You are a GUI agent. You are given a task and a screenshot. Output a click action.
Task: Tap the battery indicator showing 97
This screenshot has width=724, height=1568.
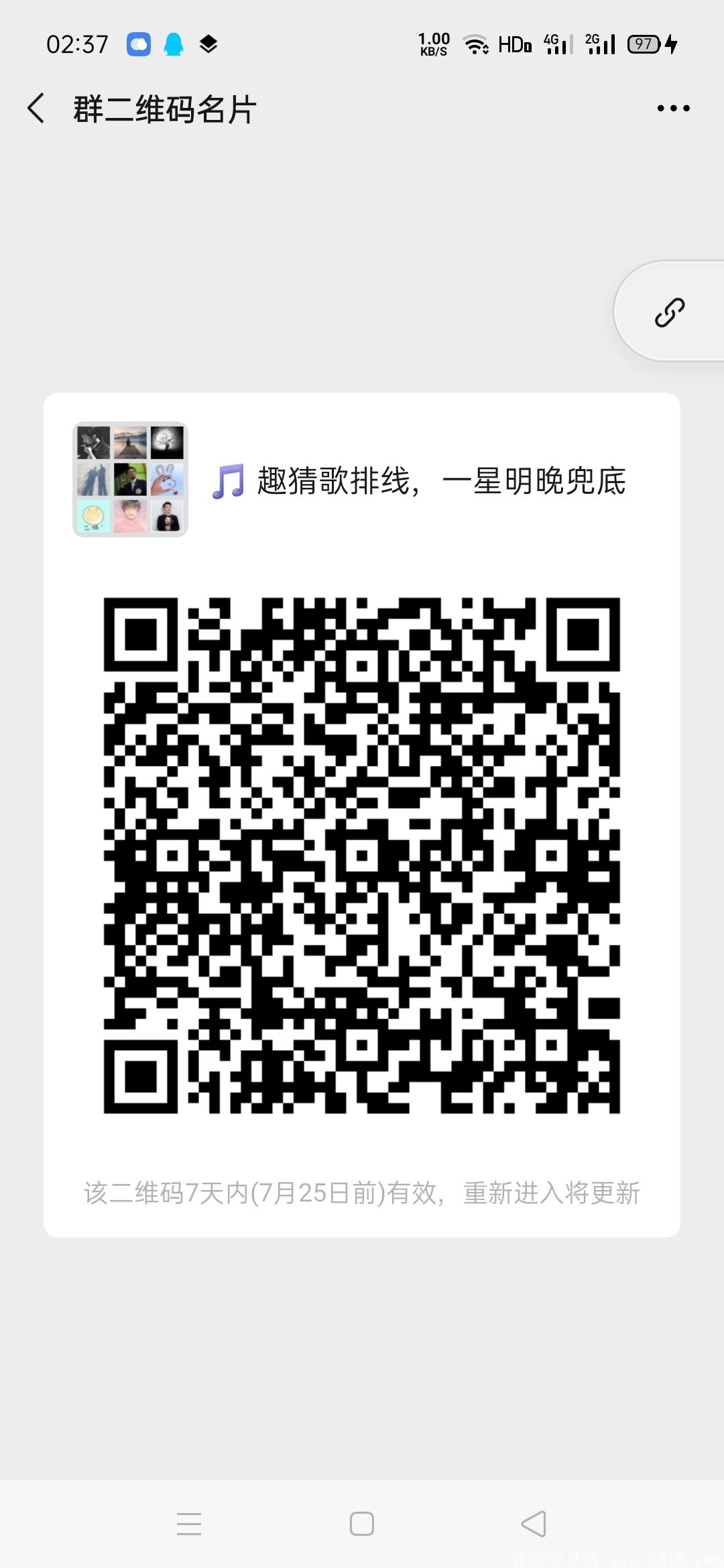coord(642,42)
